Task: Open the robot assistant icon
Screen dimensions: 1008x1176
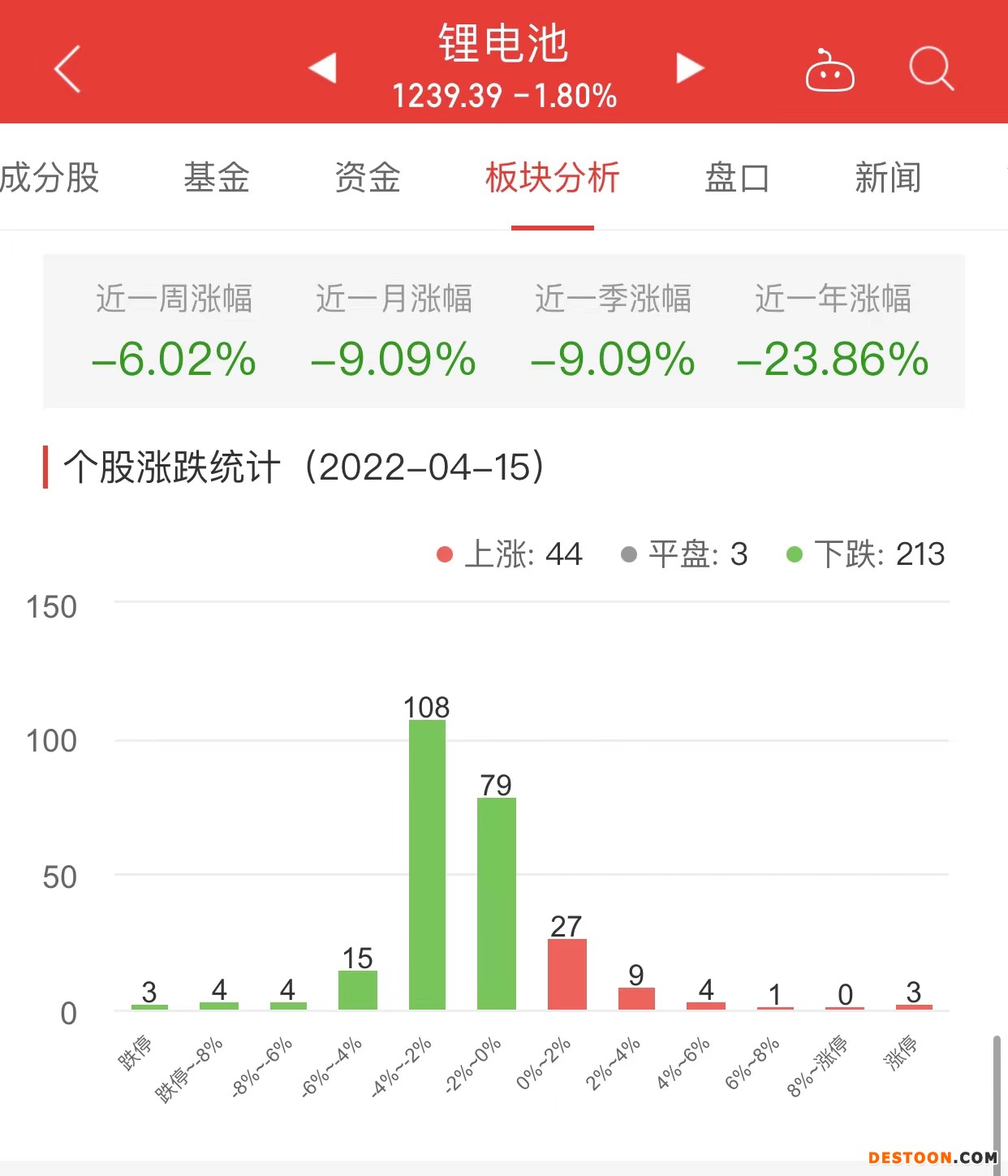Action: (x=829, y=71)
